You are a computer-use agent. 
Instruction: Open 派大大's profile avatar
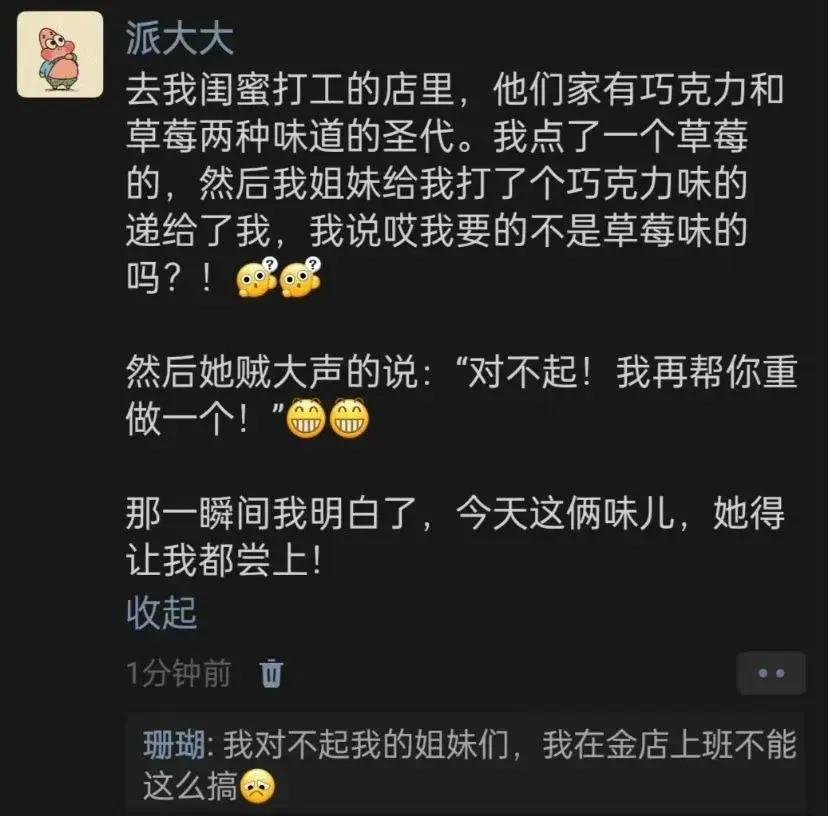[x=60, y=54]
